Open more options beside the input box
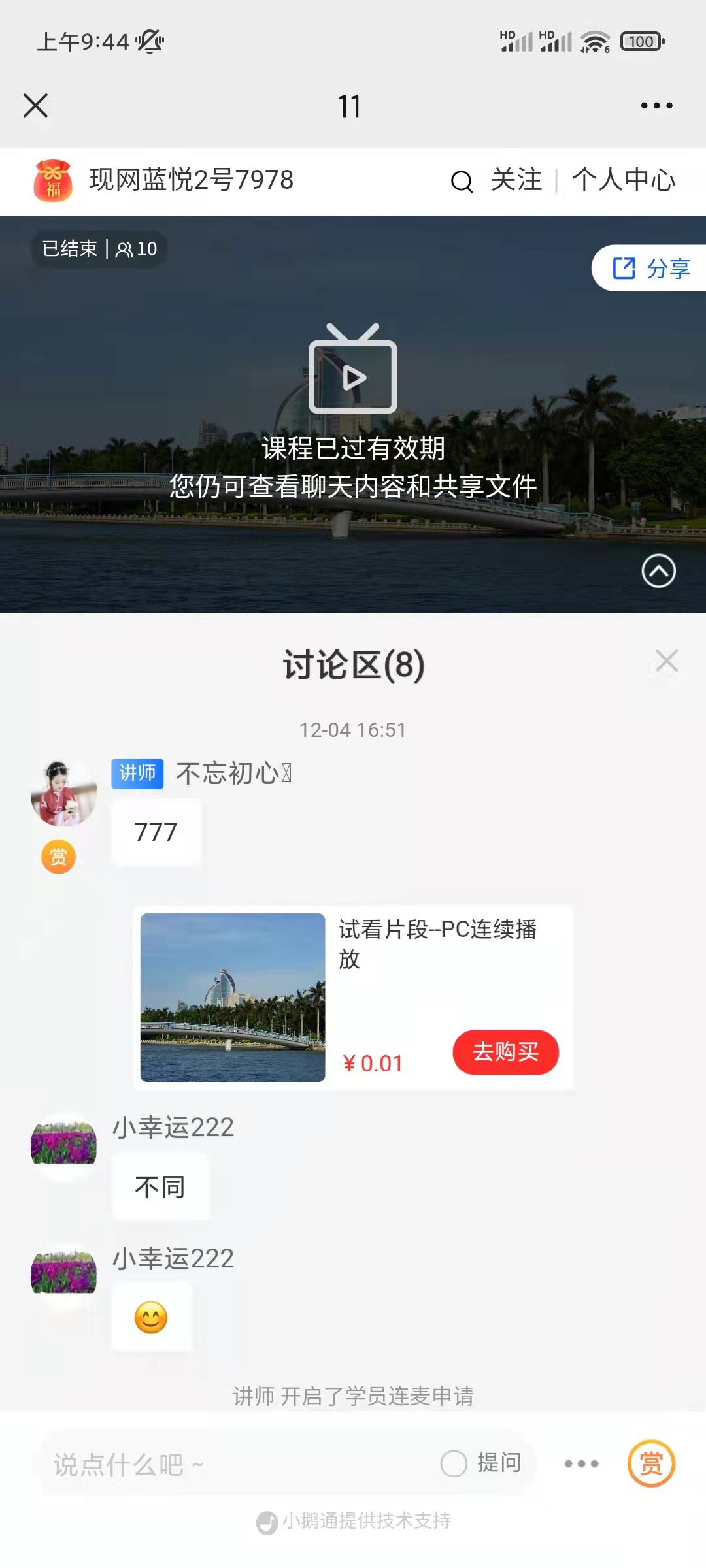The image size is (706, 1568). pos(581,1464)
